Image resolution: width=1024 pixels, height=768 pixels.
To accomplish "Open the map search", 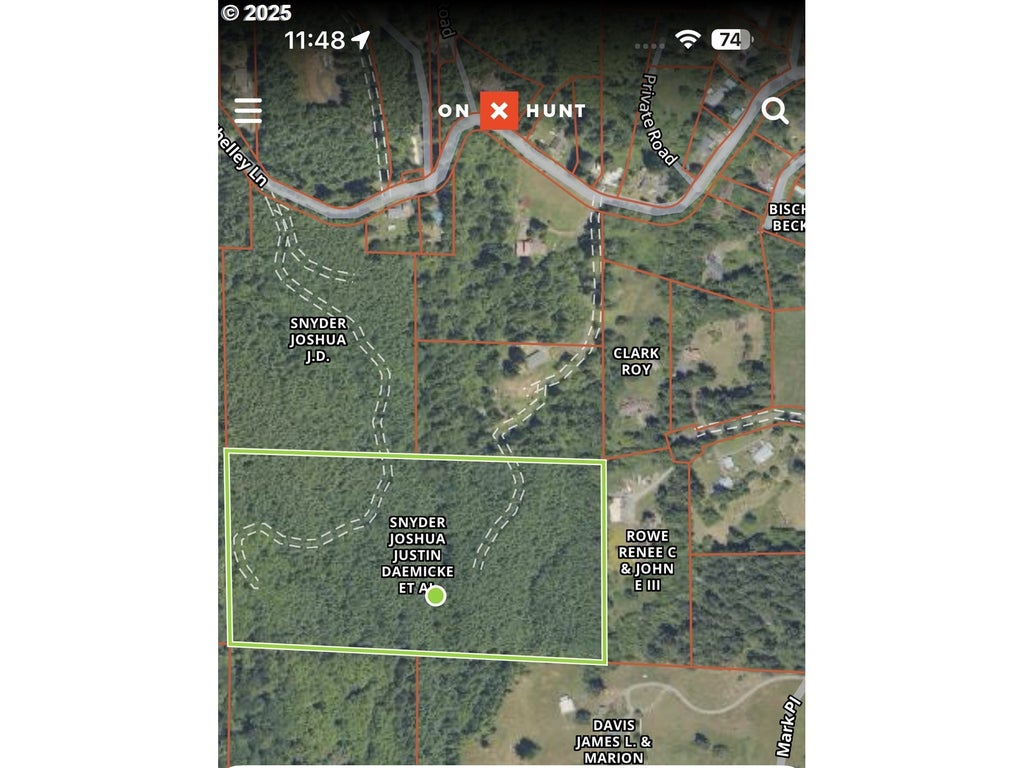I will click(x=775, y=111).
